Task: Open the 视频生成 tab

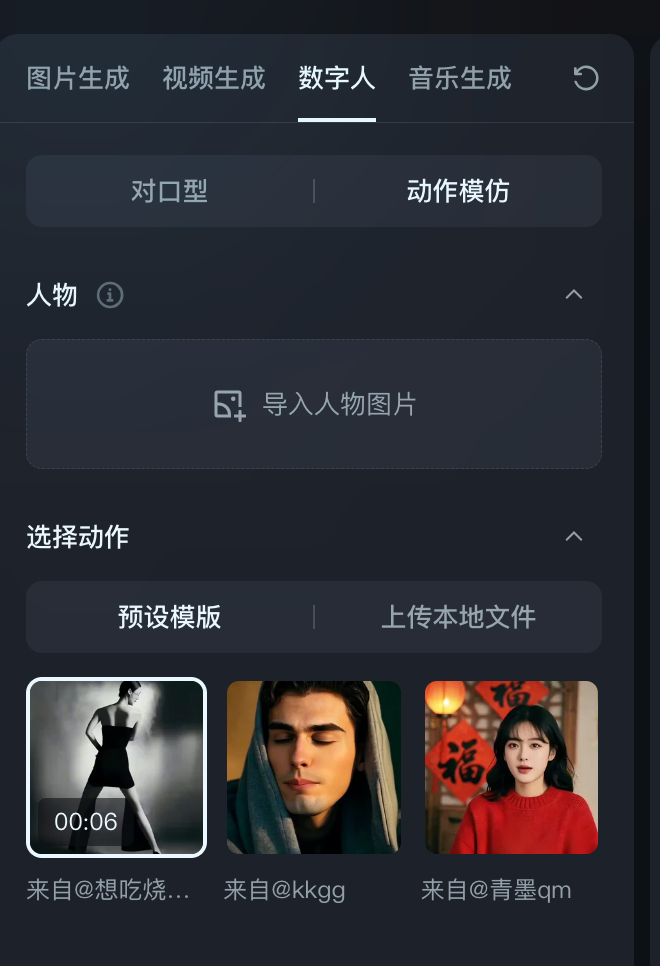Action: (x=214, y=78)
